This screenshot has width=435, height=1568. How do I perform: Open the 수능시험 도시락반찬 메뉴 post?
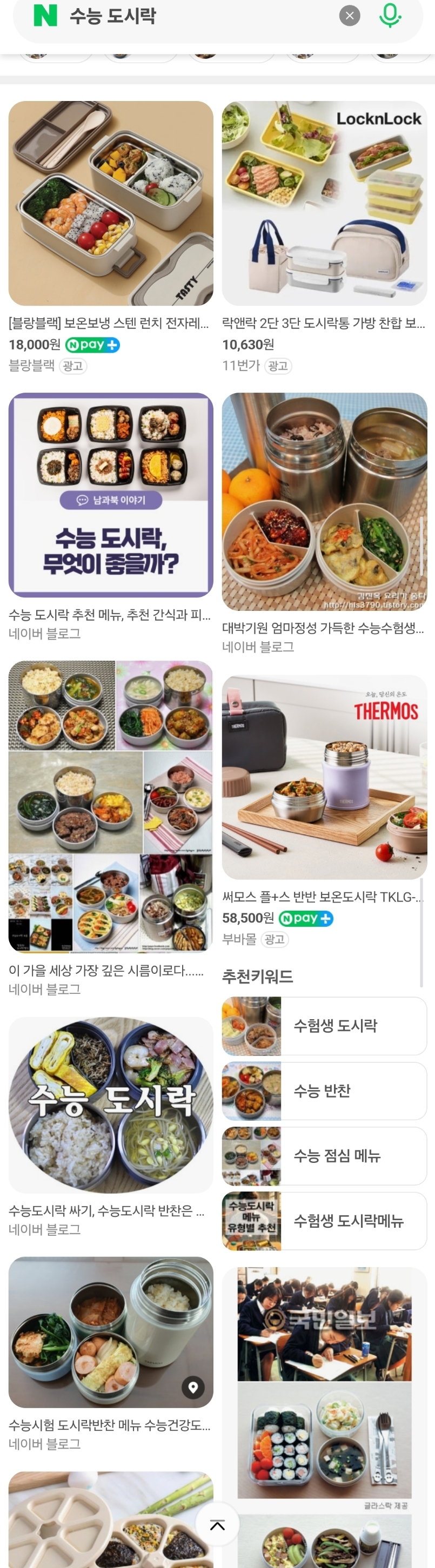click(110, 1332)
